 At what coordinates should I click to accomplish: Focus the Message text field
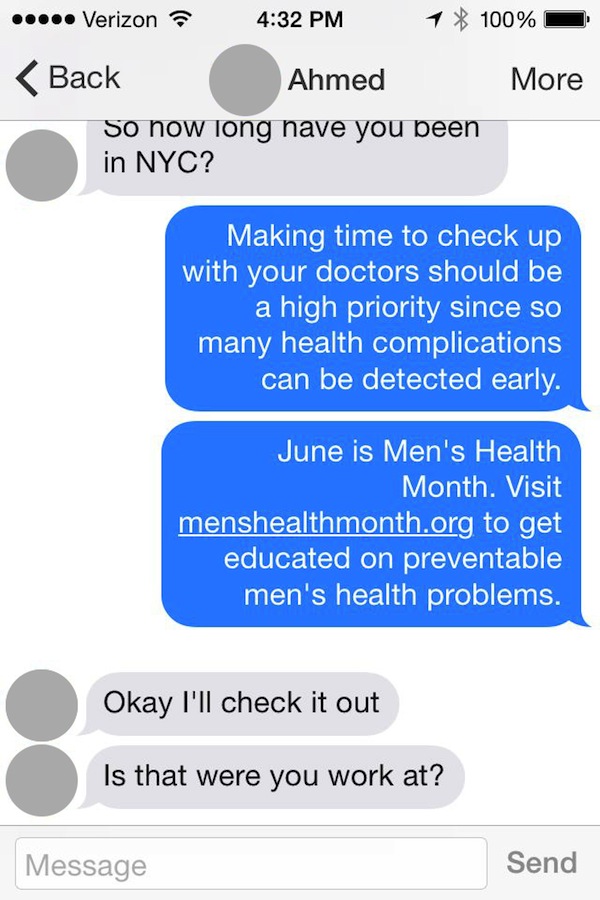pos(250,864)
